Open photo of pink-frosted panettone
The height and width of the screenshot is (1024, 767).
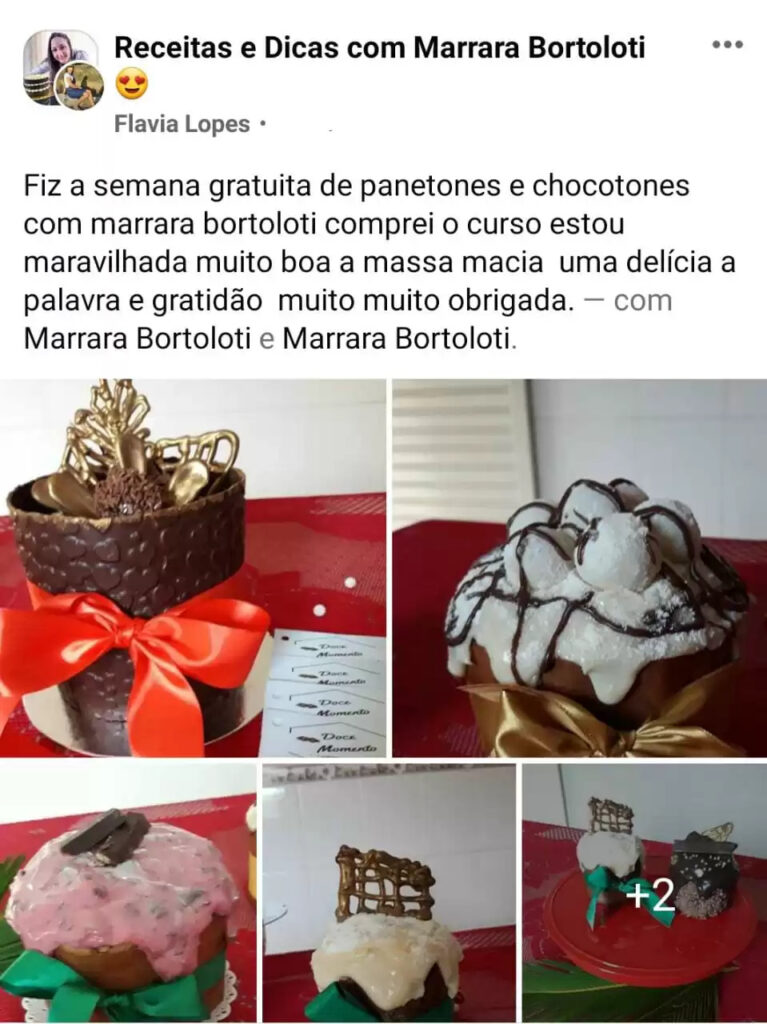[128, 892]
